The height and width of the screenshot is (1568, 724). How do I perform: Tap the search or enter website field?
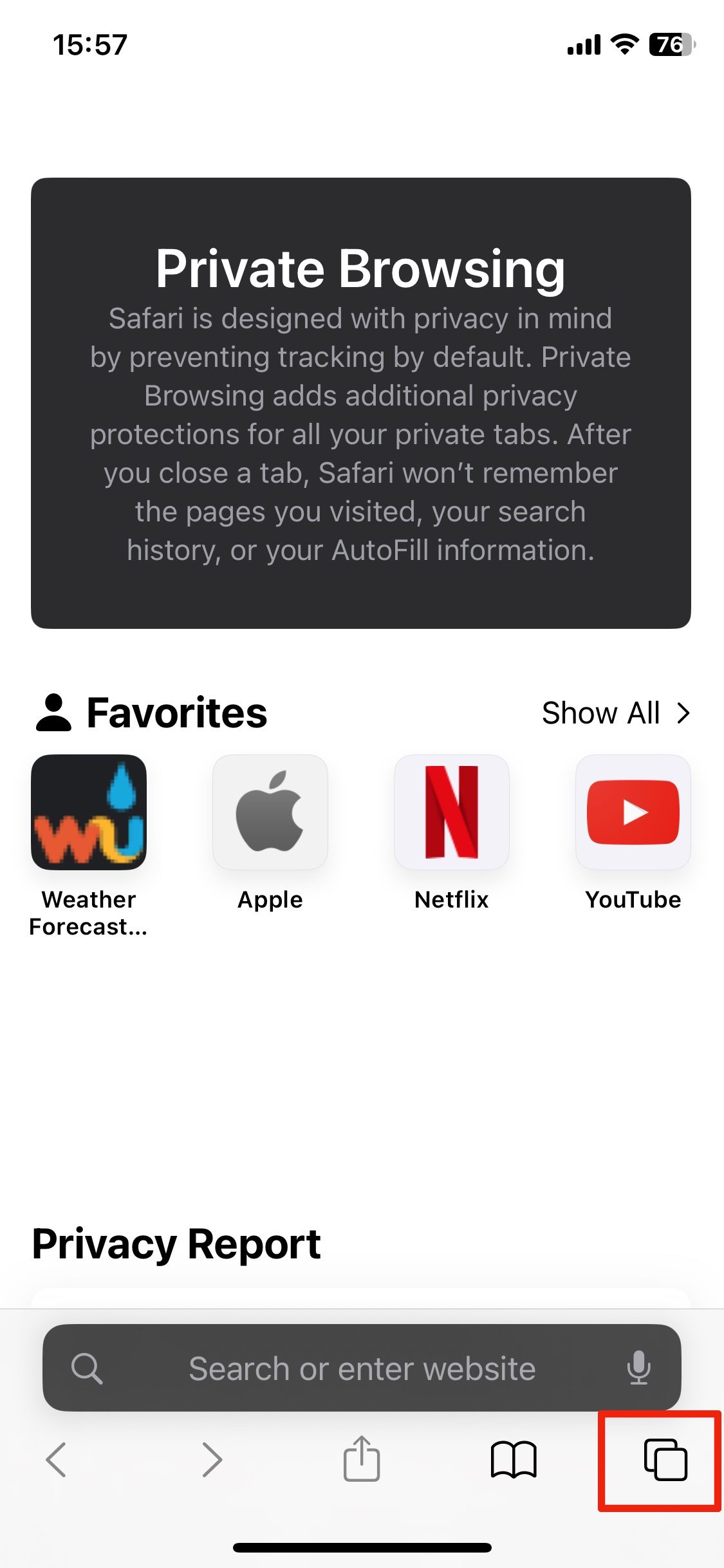tap(361, 1368)
